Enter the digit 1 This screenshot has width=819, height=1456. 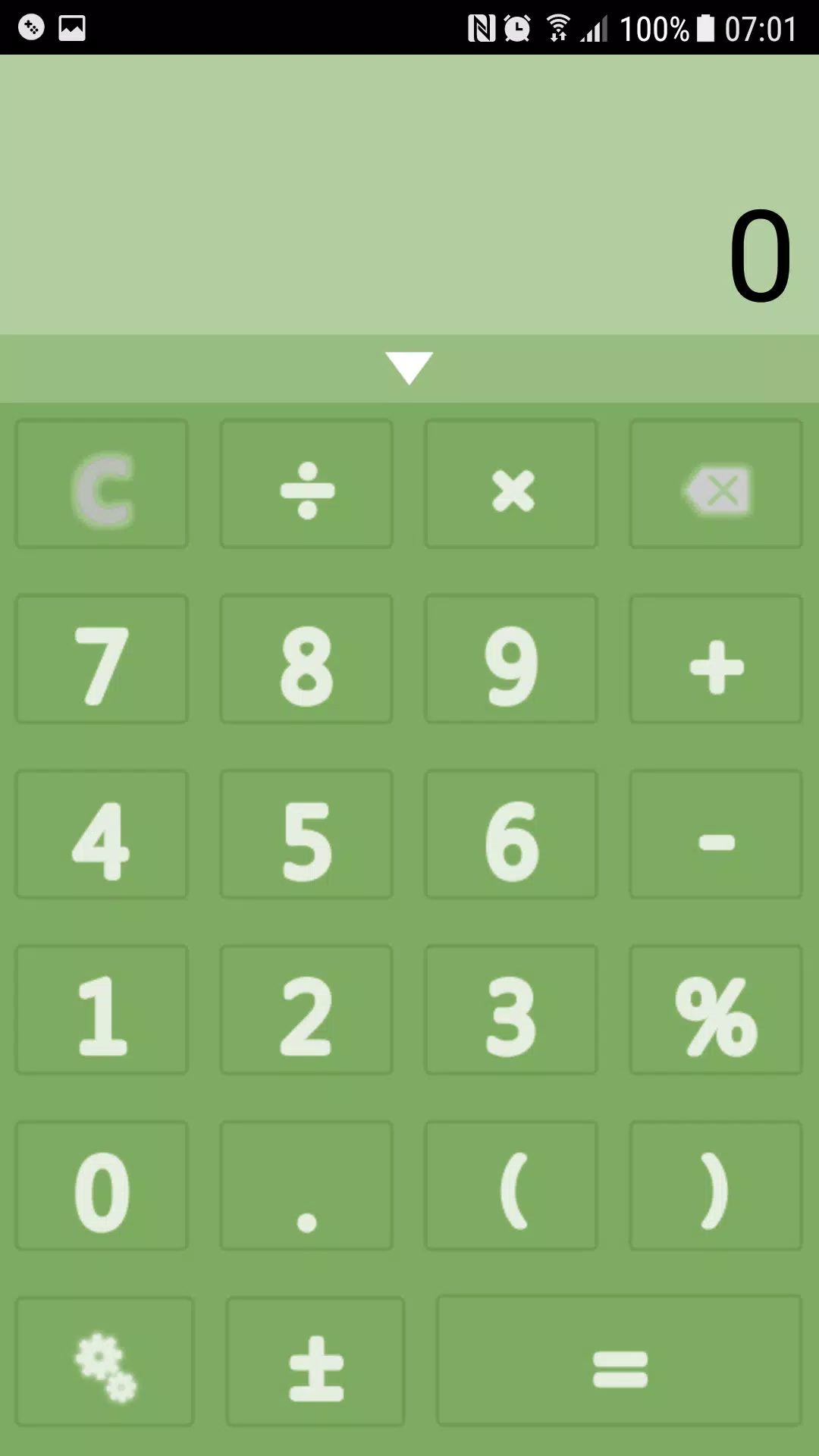click(x=102, y=1010)
